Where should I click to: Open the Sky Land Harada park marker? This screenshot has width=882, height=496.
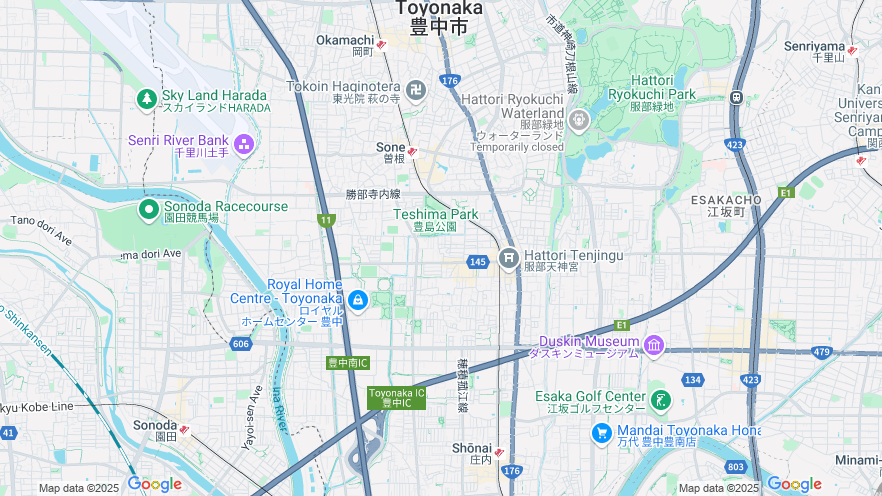(x=147, y=98)
